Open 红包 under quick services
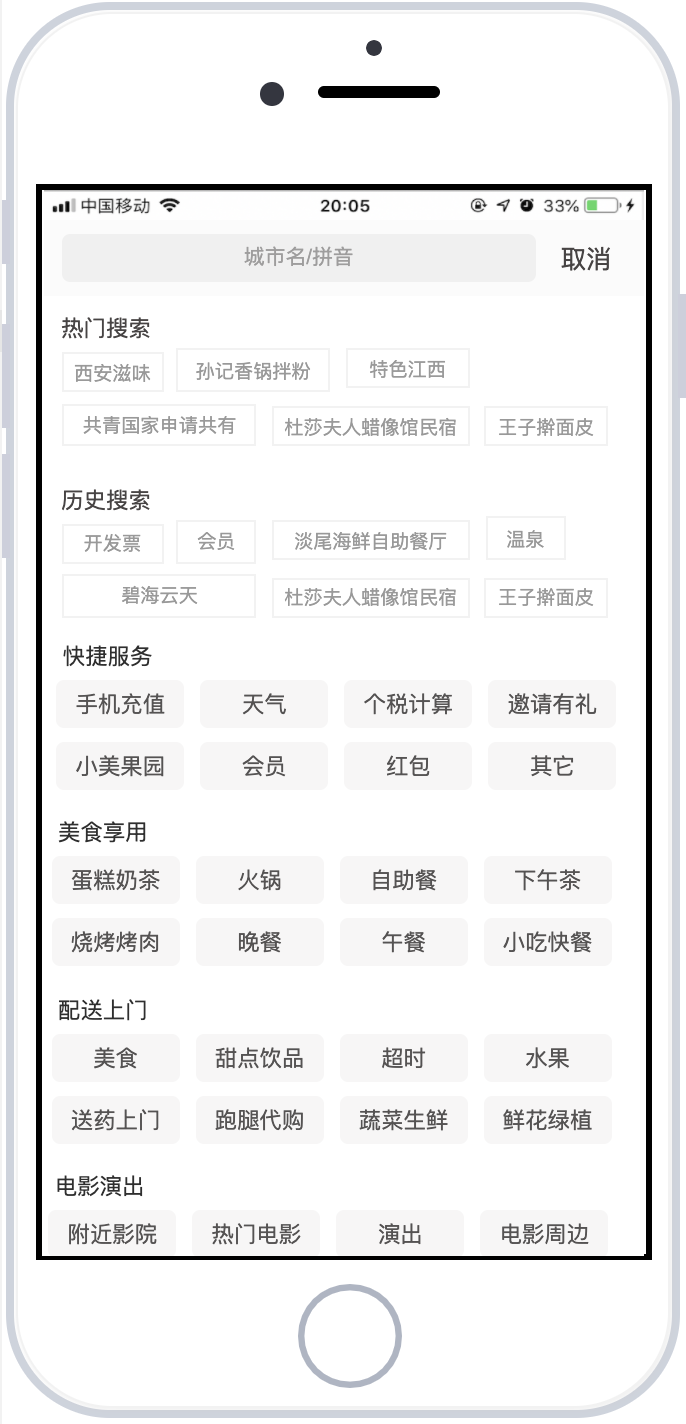Screen dimensions: 686x1424 [408, 766]
